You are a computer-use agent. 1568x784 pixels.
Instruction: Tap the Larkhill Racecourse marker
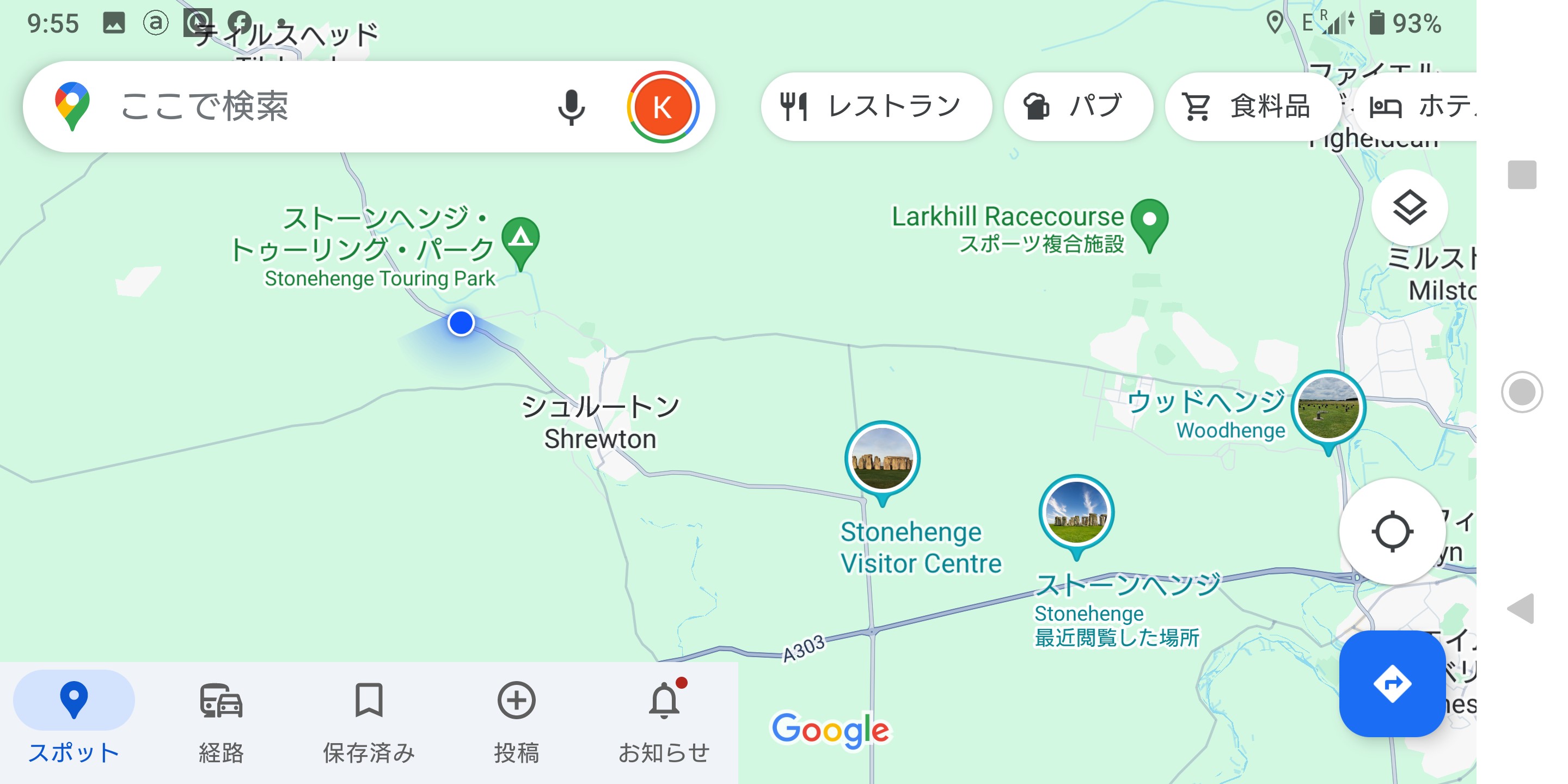(x=1149, y=221)
